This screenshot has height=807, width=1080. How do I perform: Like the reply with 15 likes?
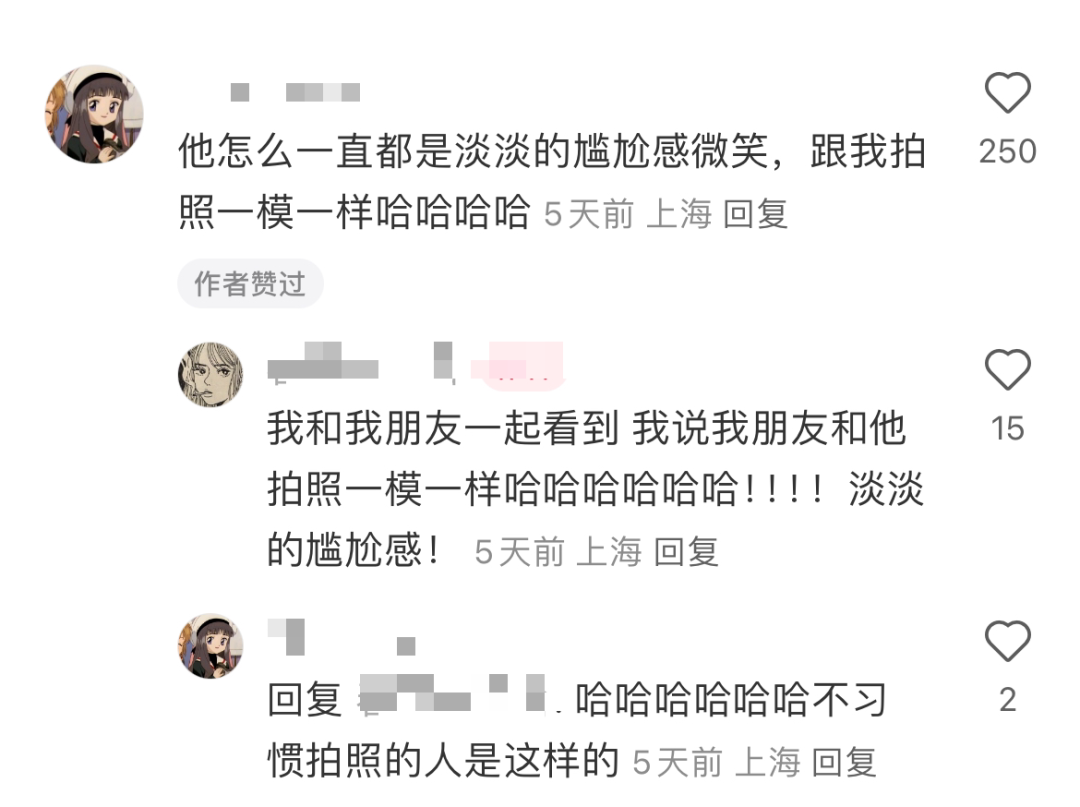tap(1007, 371)
